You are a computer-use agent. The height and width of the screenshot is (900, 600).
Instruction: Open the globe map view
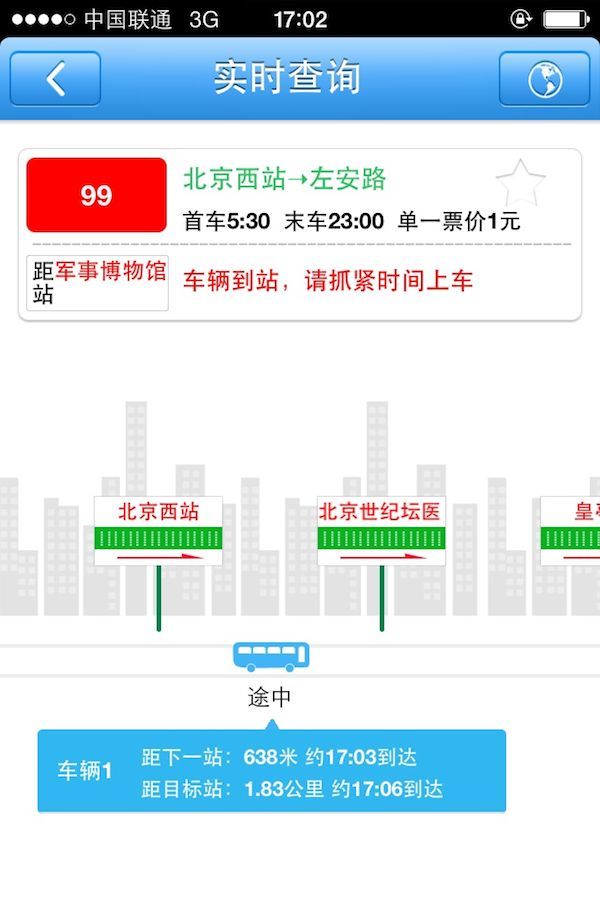[544, 78]
